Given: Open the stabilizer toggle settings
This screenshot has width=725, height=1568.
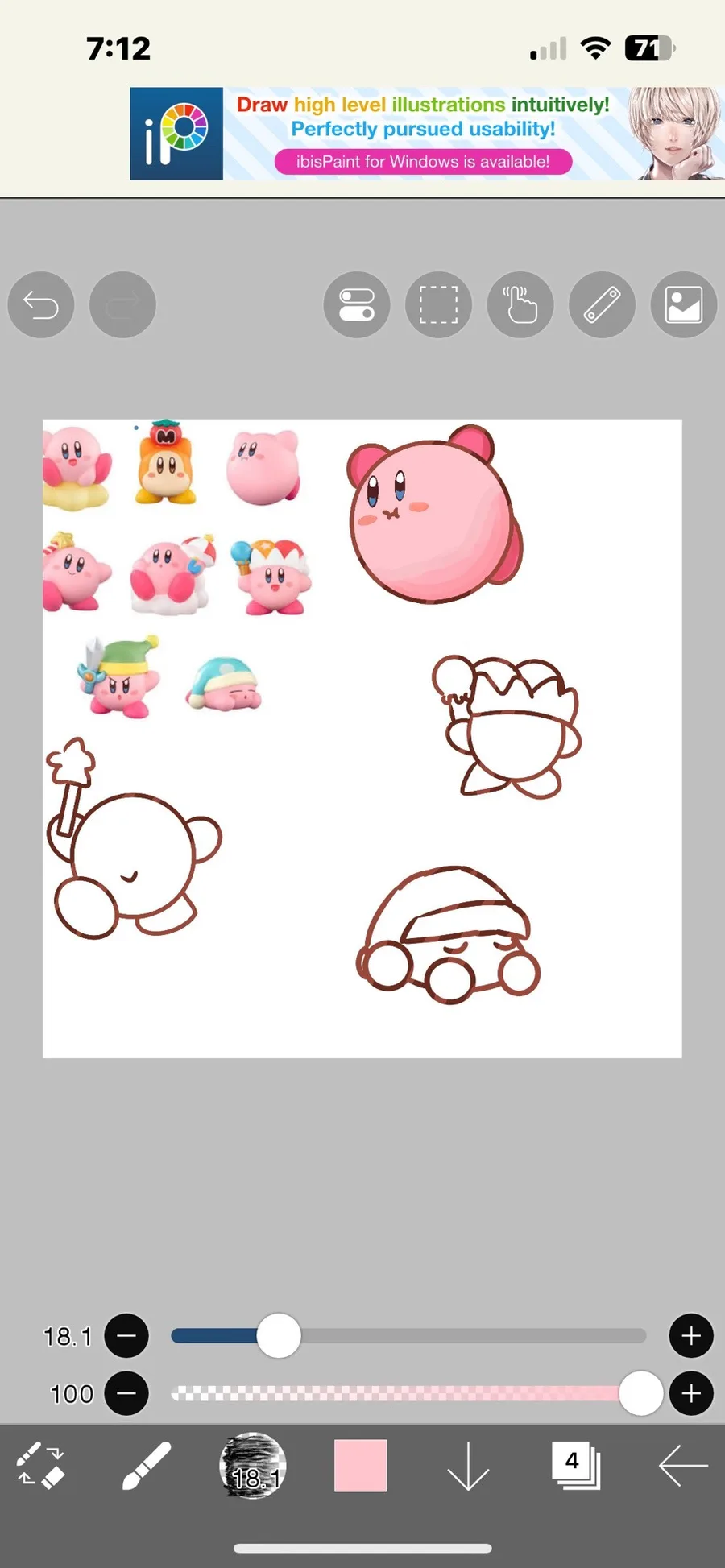Looking at the screenshot, I should (357, 305).
